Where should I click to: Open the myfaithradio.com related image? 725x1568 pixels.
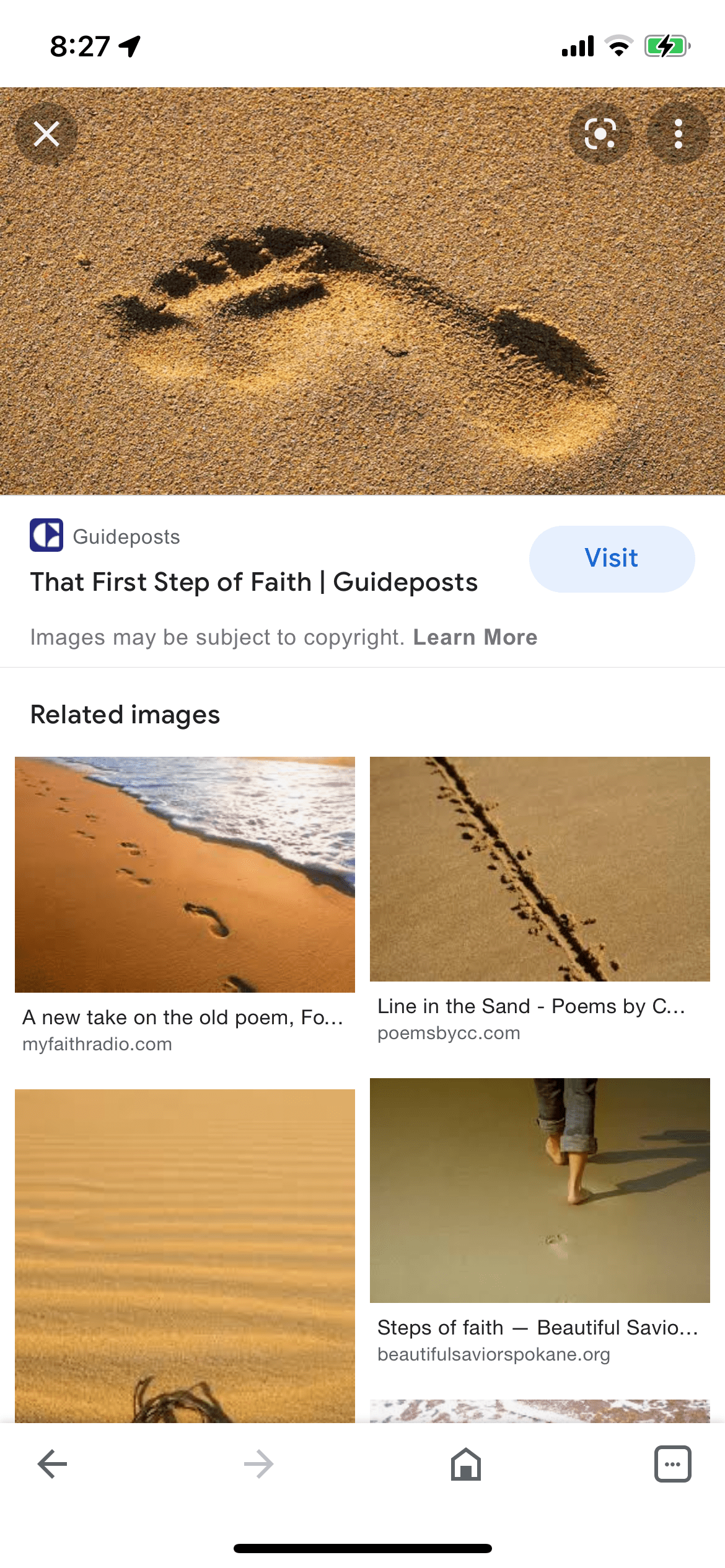tap(185, 874)
